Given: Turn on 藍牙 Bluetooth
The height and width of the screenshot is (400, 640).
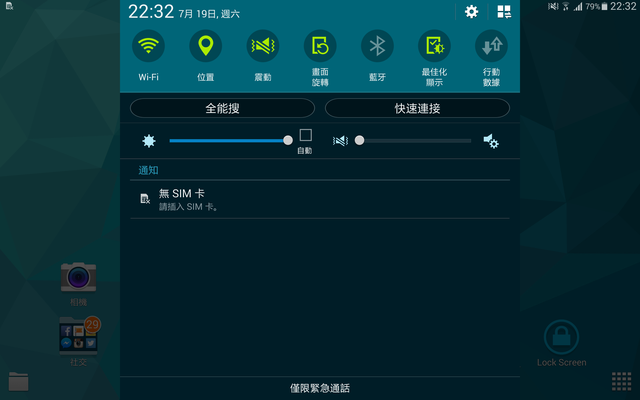Looking at the screenshot, I should [377, 46].
